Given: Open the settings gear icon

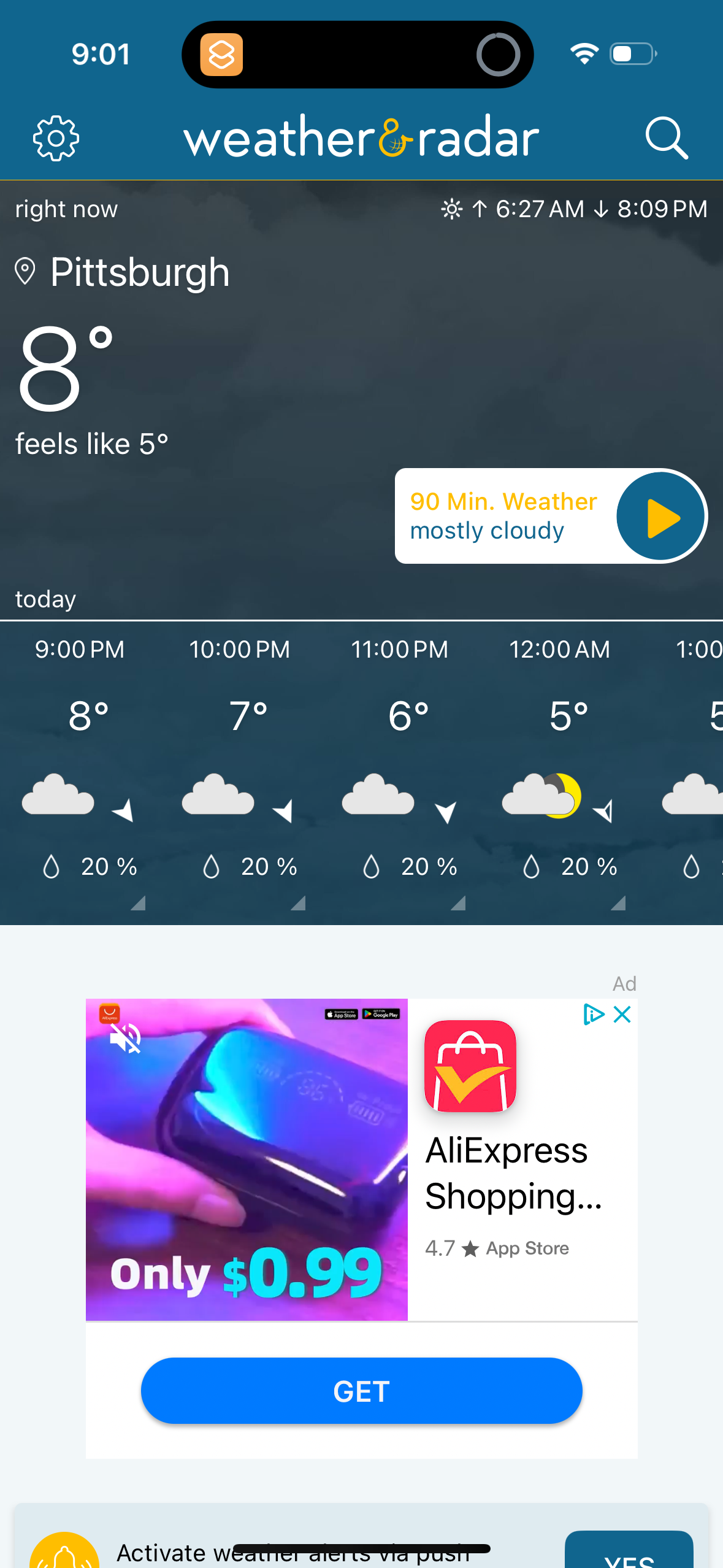Looking at the screenshot, I should (56, 138).
